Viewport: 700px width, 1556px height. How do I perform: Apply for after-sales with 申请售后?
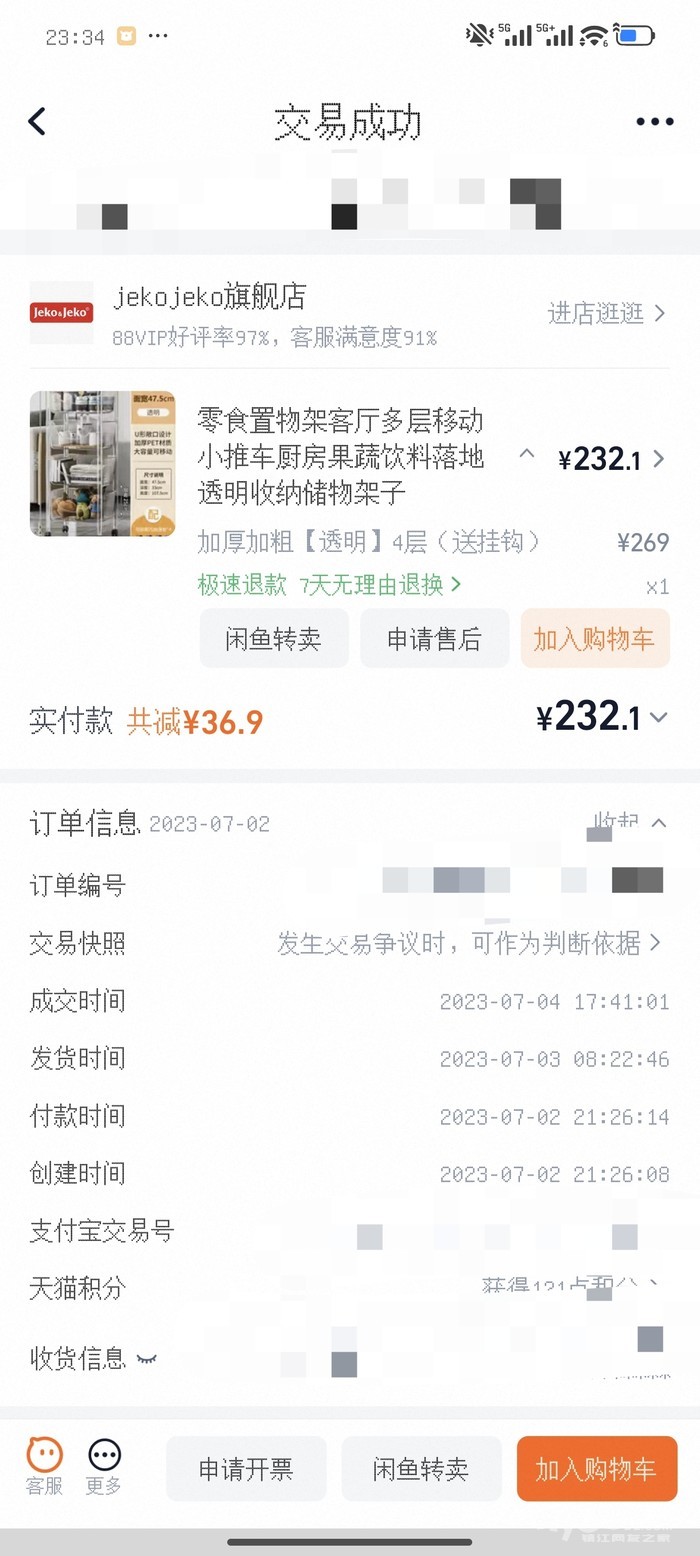434,639
